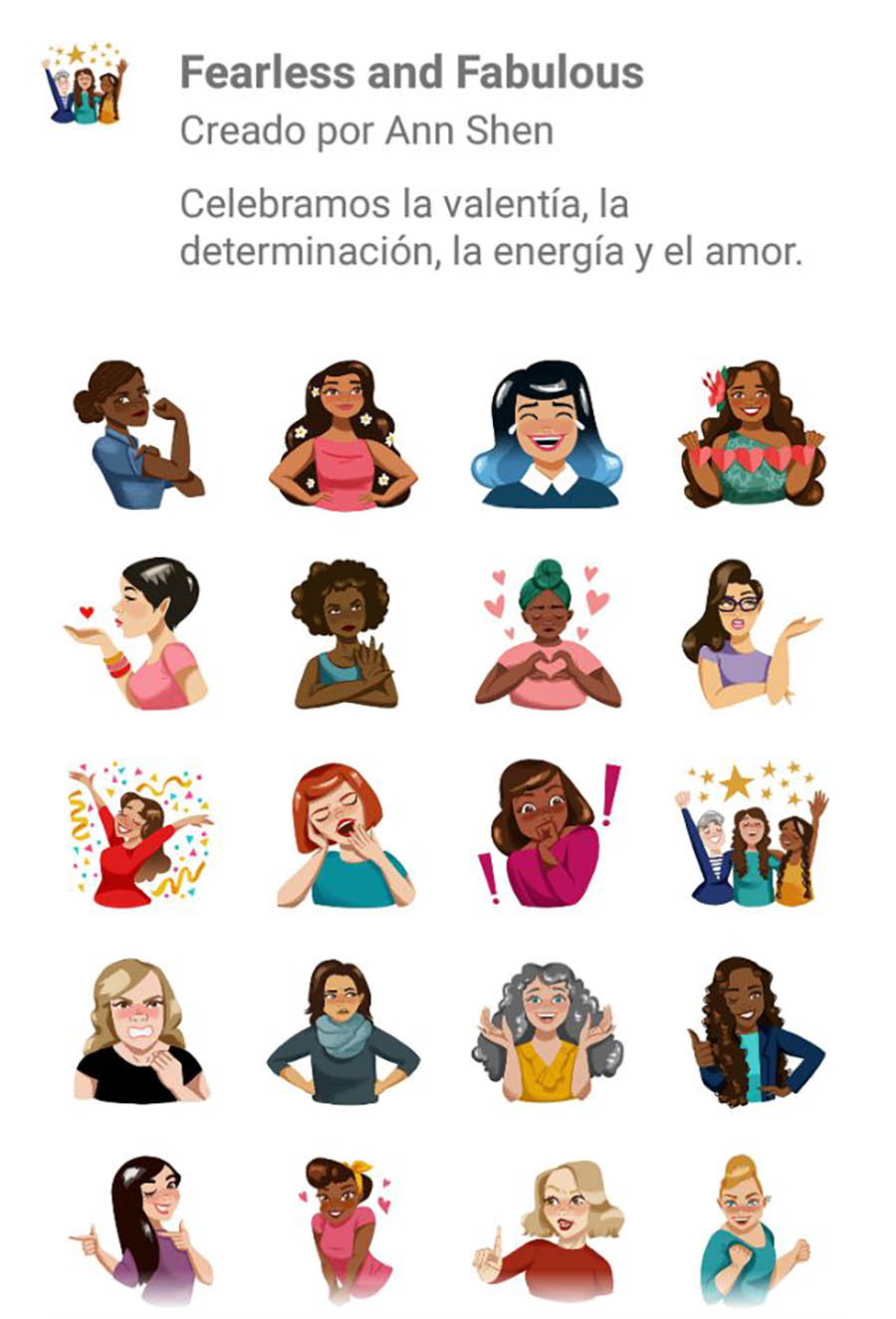This screenshot has width=896, height=1319.
Task: Open the woman with gray scarf sticker
Action: point(342,1030)
